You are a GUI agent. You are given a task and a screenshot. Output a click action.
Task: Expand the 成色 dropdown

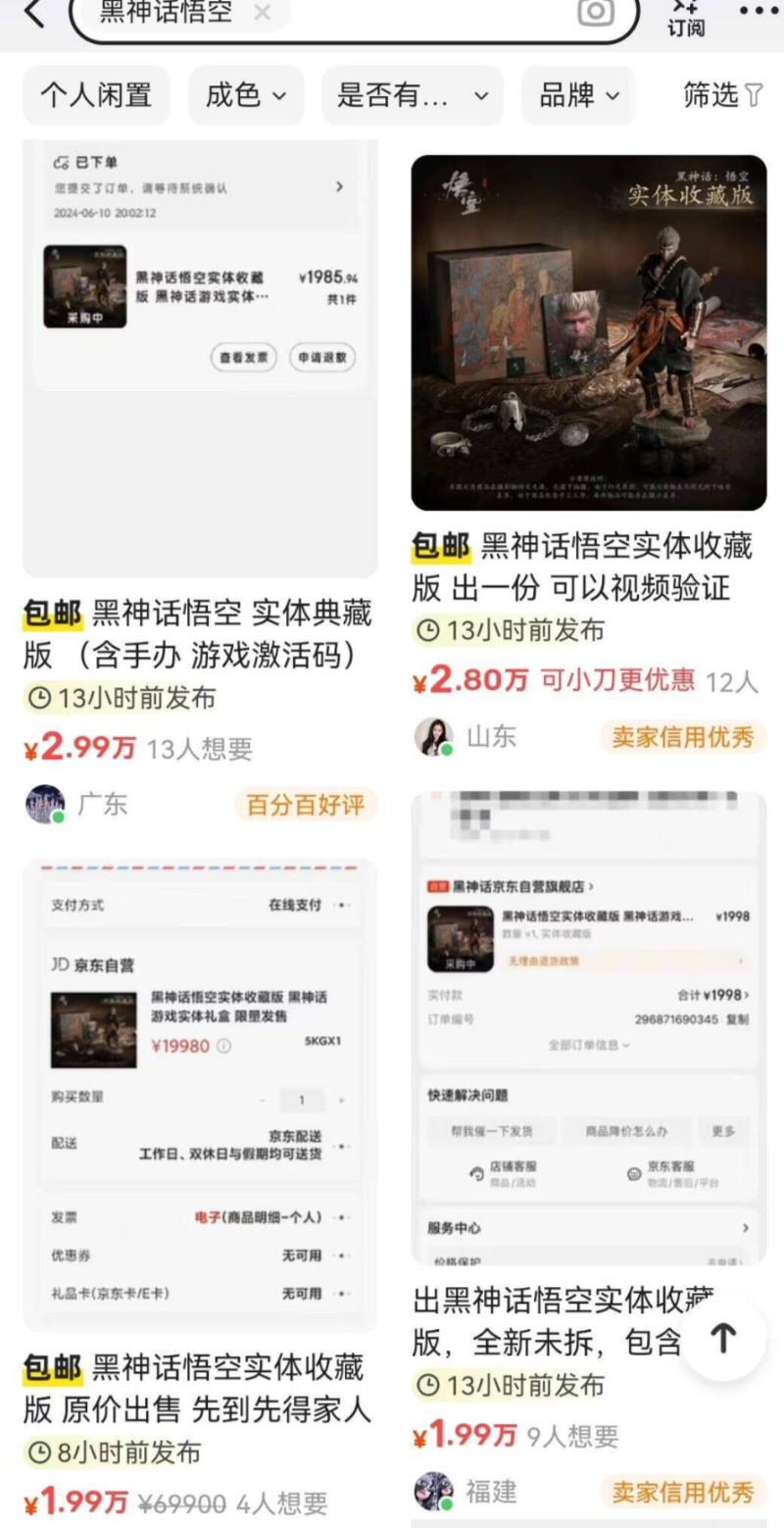pyautogui.click(x=248, y=95)
